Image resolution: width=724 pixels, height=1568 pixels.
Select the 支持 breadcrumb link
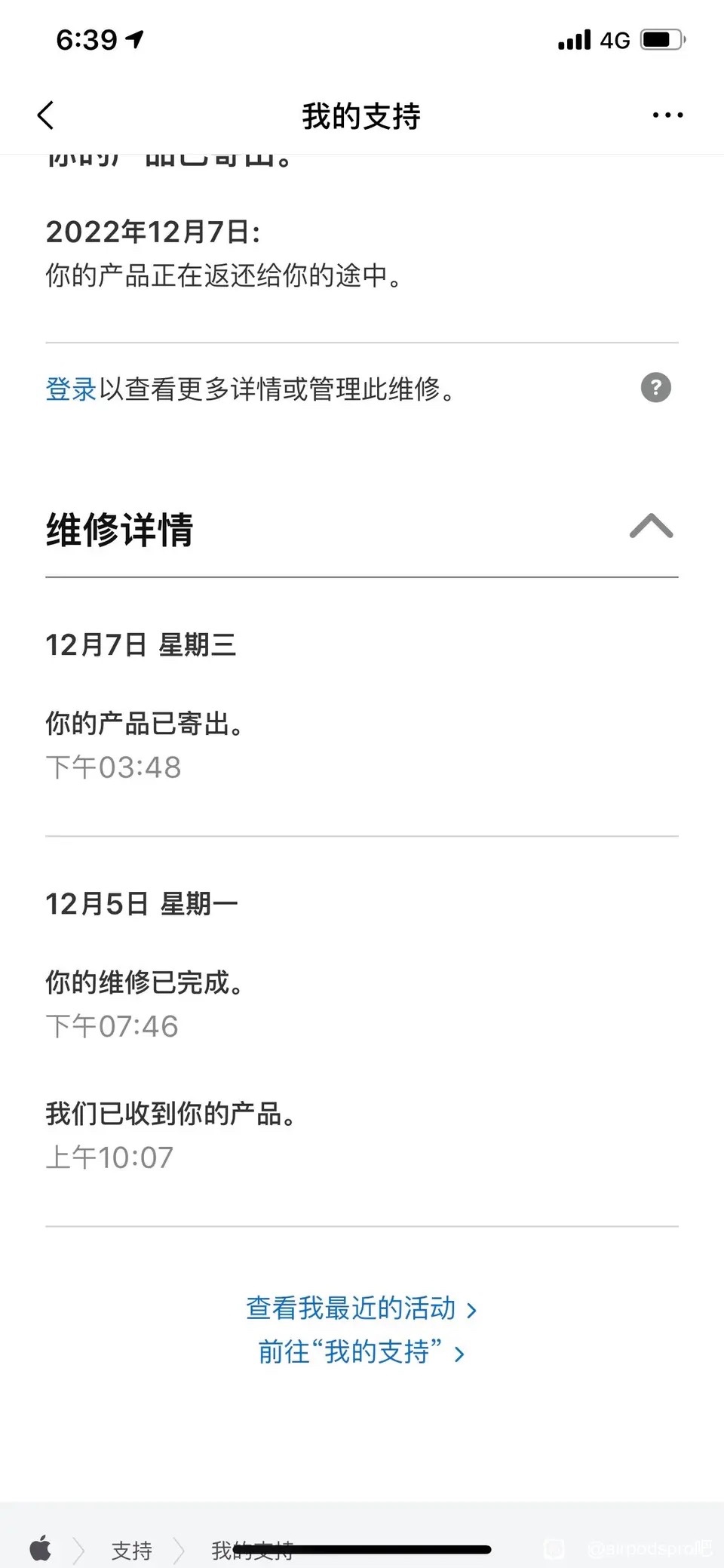[x=132, y=1551]
